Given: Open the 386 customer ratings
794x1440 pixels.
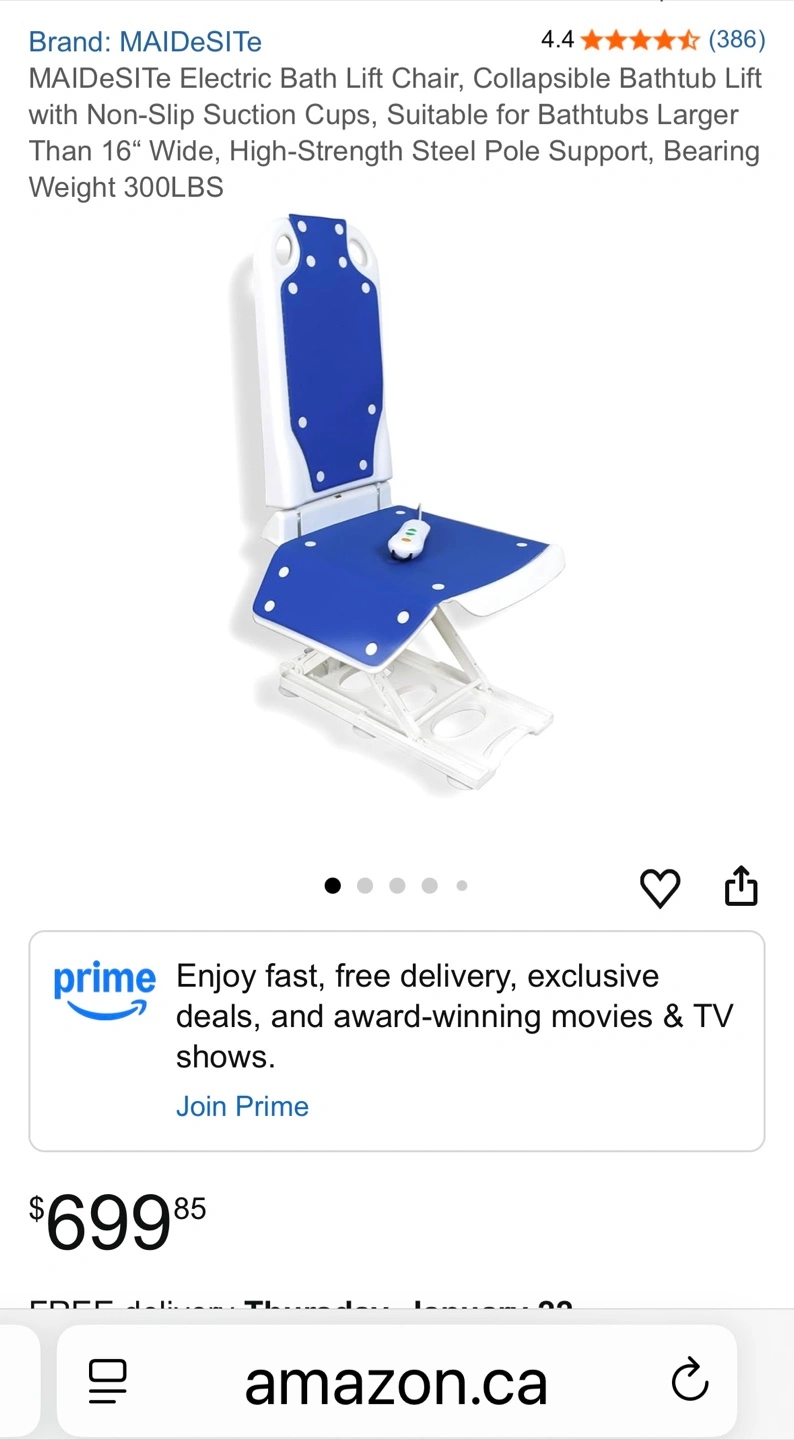Looking at the screenshot, I should pos(736,40).
